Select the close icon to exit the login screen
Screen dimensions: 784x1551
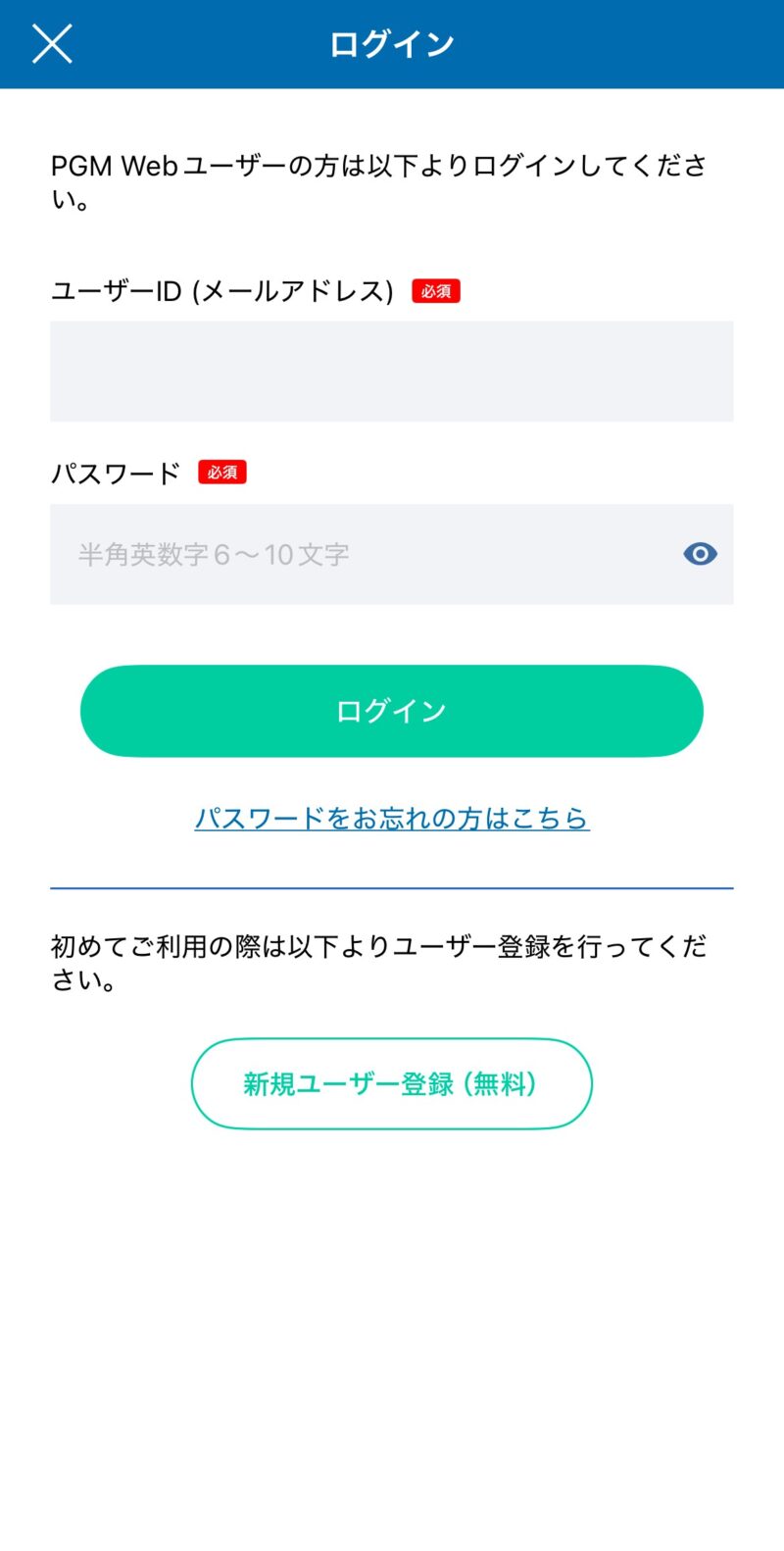click(51, 43)
